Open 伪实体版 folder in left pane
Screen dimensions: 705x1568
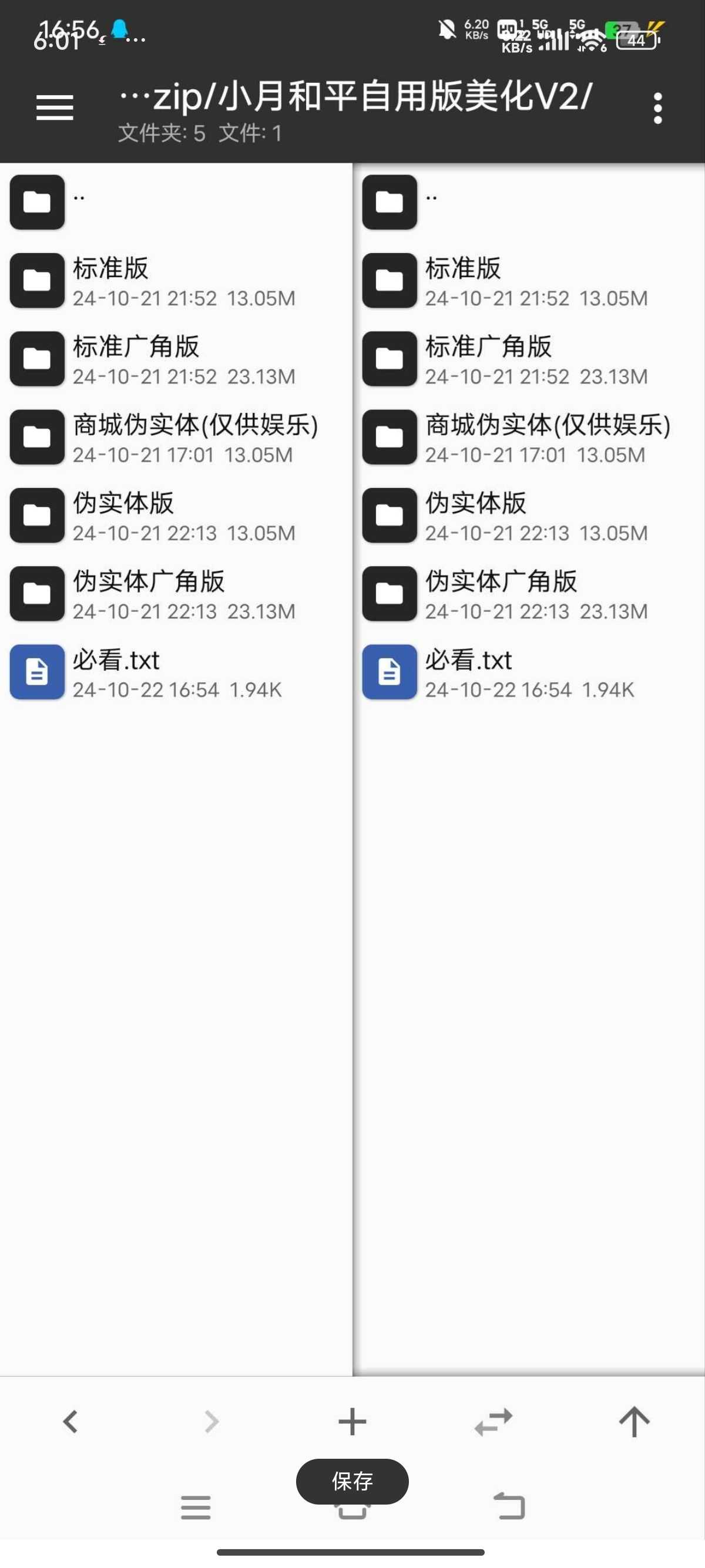pos(176,516)
